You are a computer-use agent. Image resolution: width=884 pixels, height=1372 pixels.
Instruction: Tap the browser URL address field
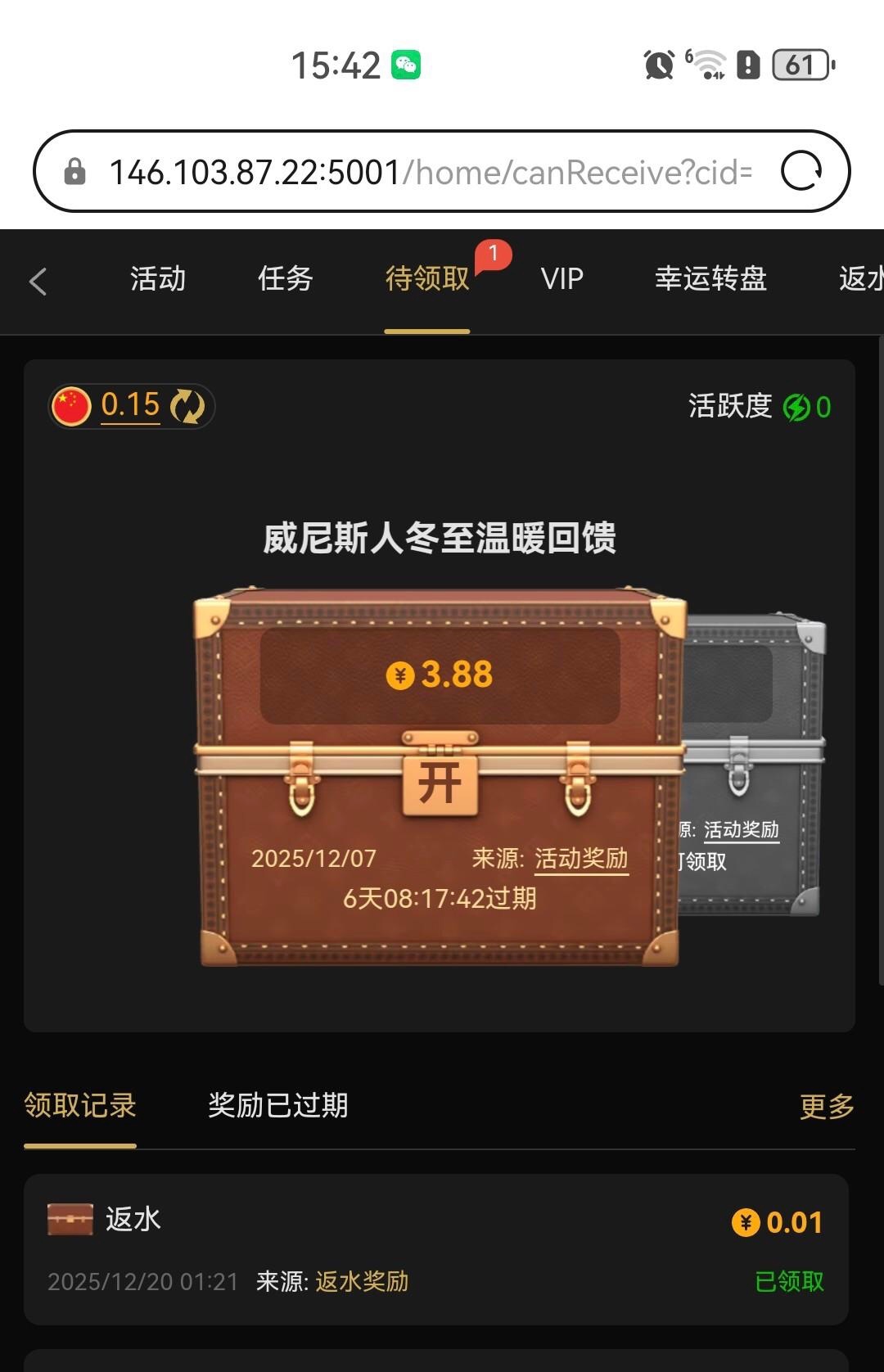[430, 173]
